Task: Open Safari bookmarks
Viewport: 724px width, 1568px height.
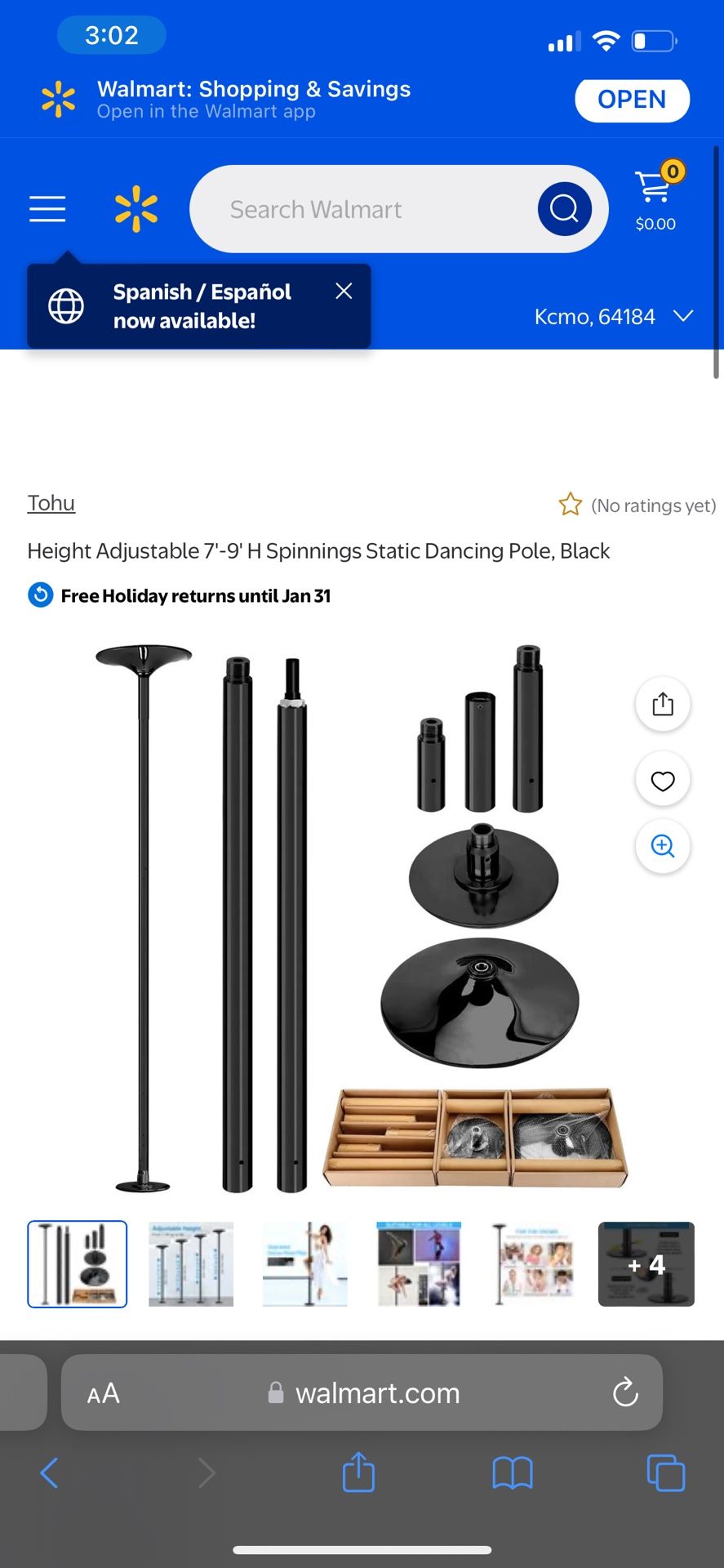Action: [513, 1473]
